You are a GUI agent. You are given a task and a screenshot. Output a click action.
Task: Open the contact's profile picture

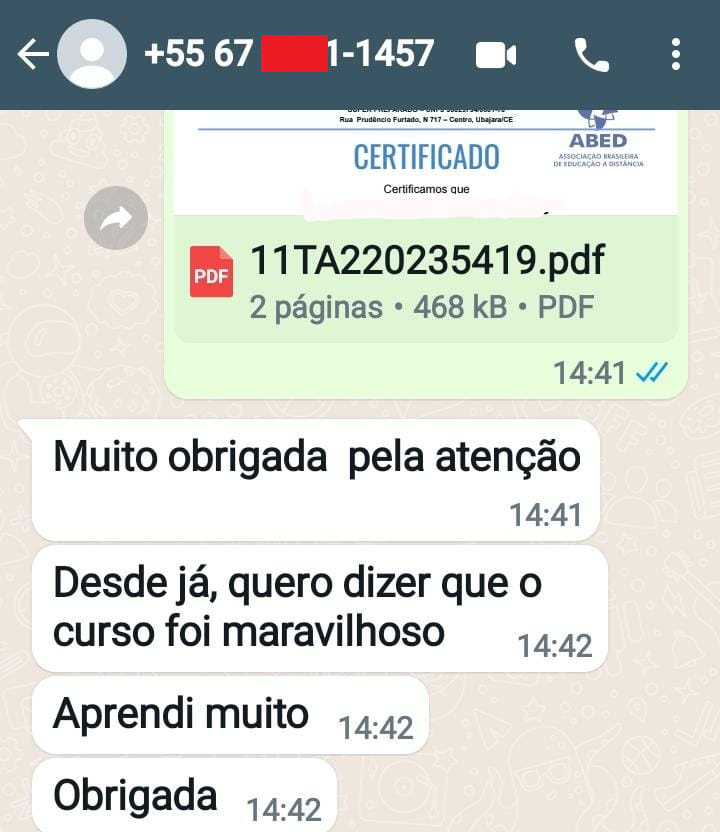click(x=92, y=54)
